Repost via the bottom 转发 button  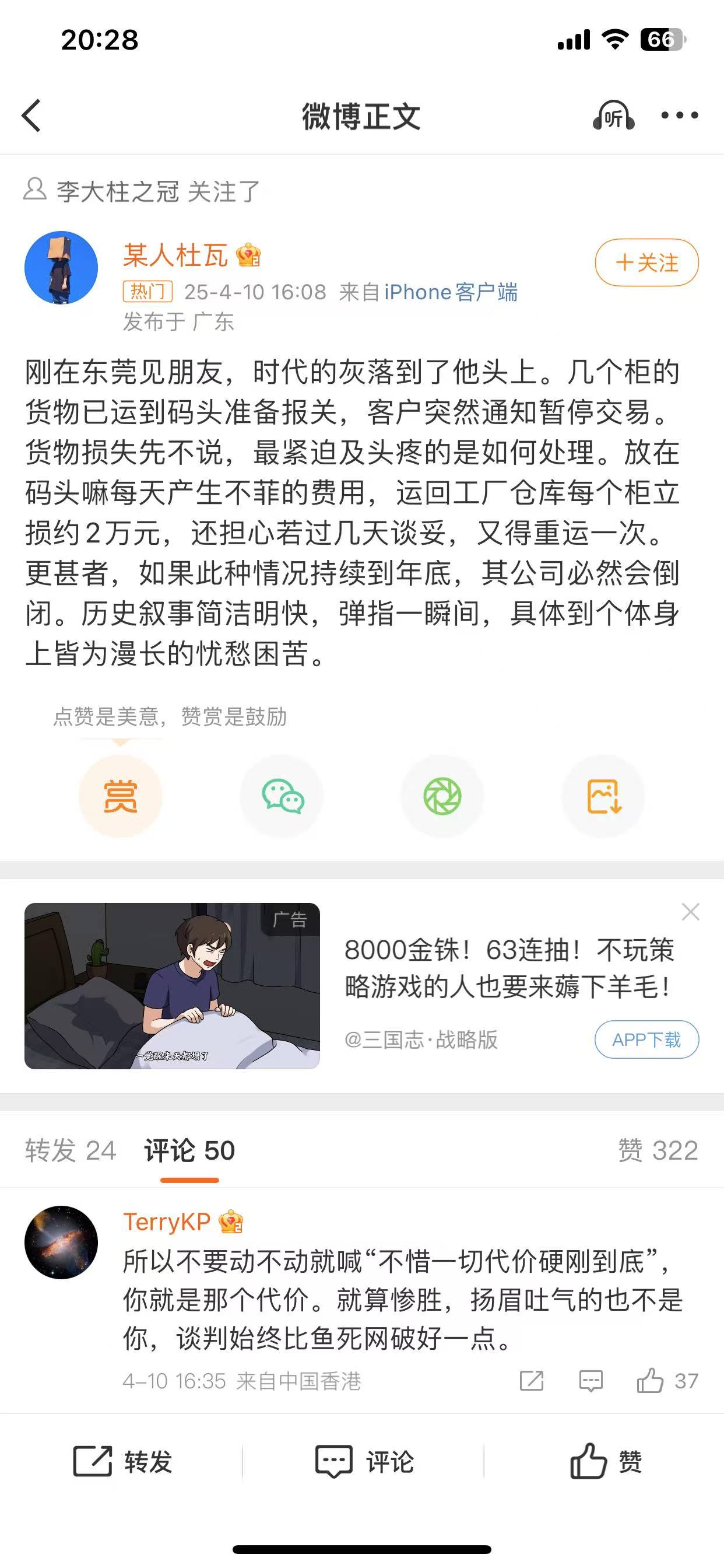tap(123, 1461)
